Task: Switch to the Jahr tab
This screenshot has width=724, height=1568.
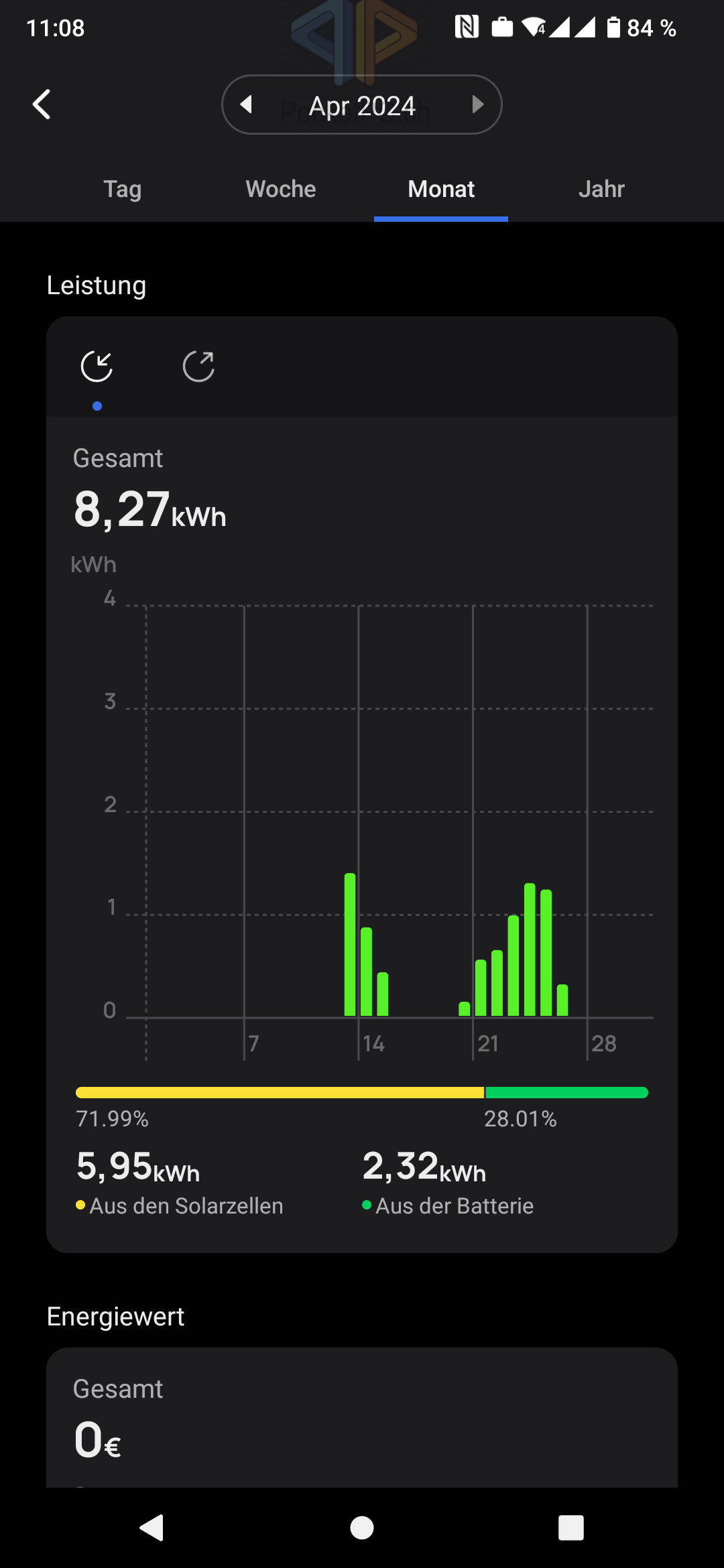Action: click(x=601, y=190)
